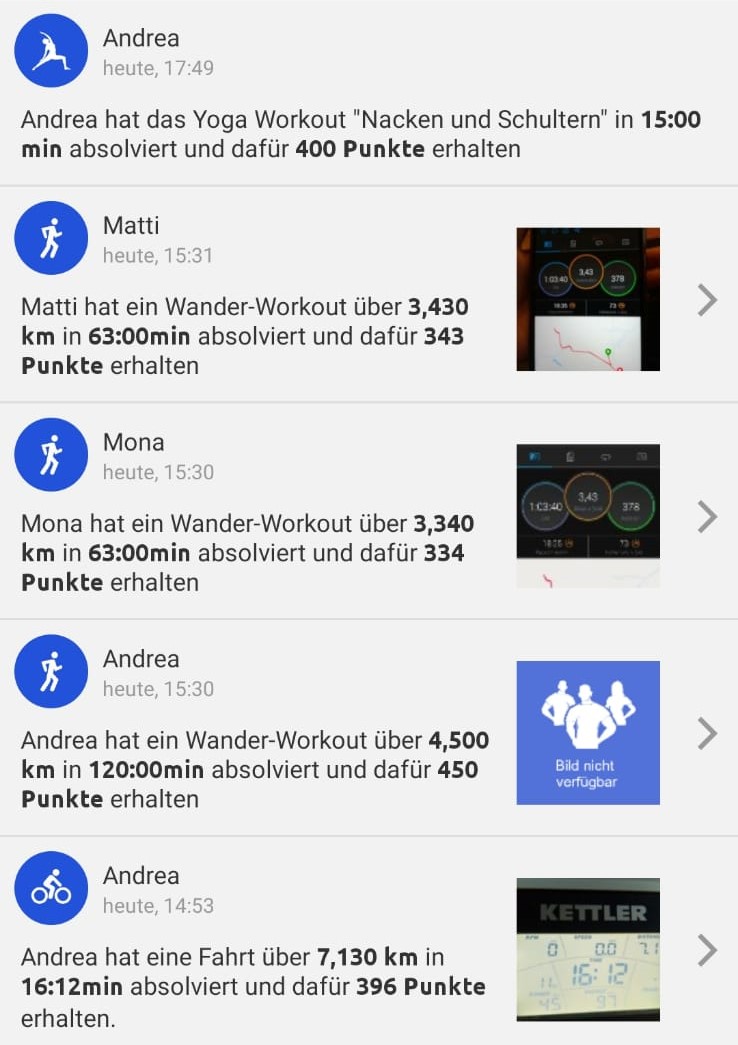
Task: Tap the chevron next to Andrea's bike ride
Action: [x=707, y=950]
